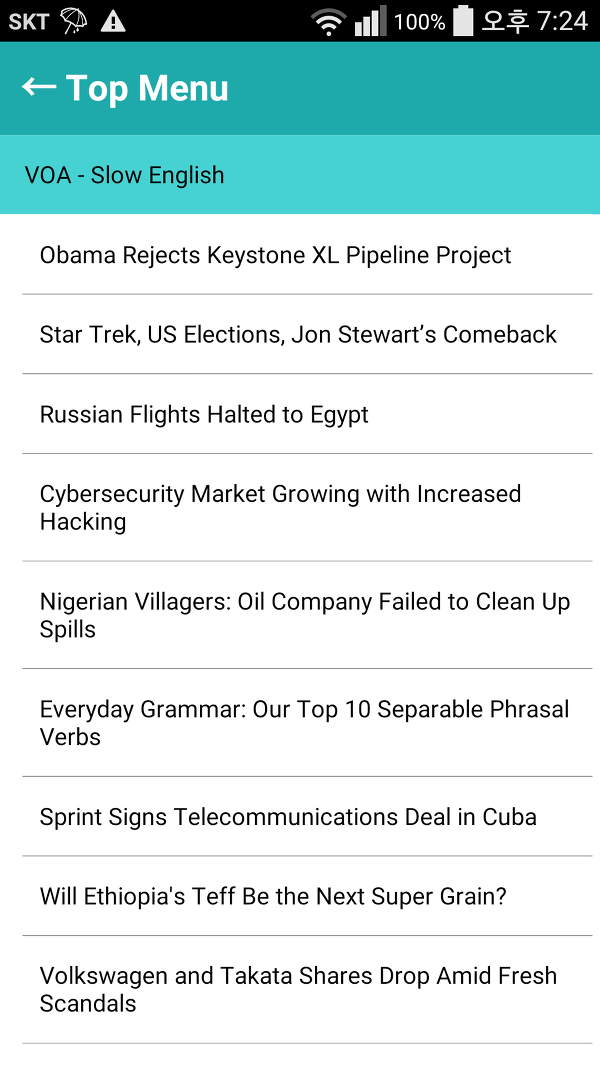Viewport: 600px width, 1066px height.
Task: Read Volkswagen and Takata Shares story
Action: (307, 990)
